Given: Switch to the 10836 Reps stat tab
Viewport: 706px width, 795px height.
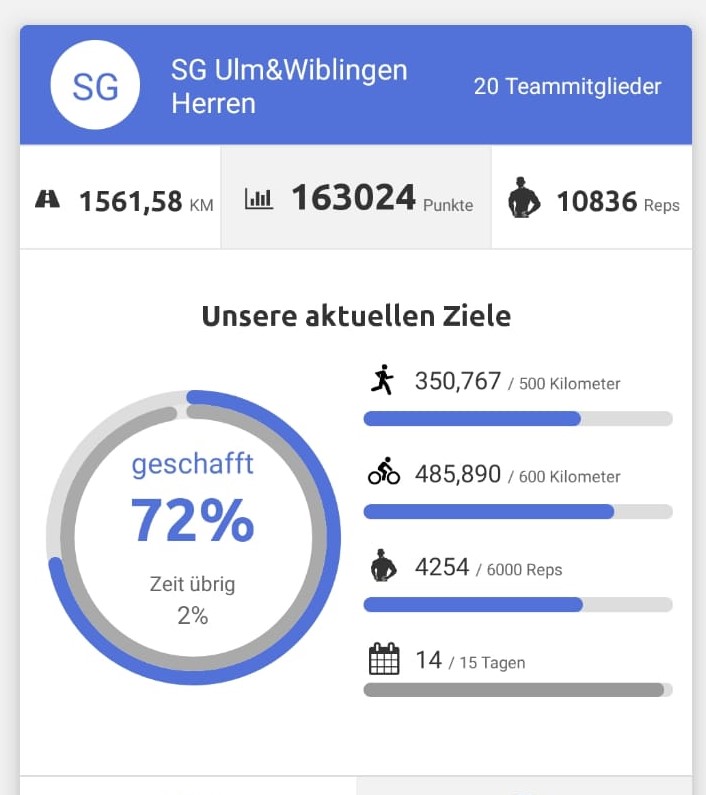Looking at the screenshot, I should coord(592,200).
